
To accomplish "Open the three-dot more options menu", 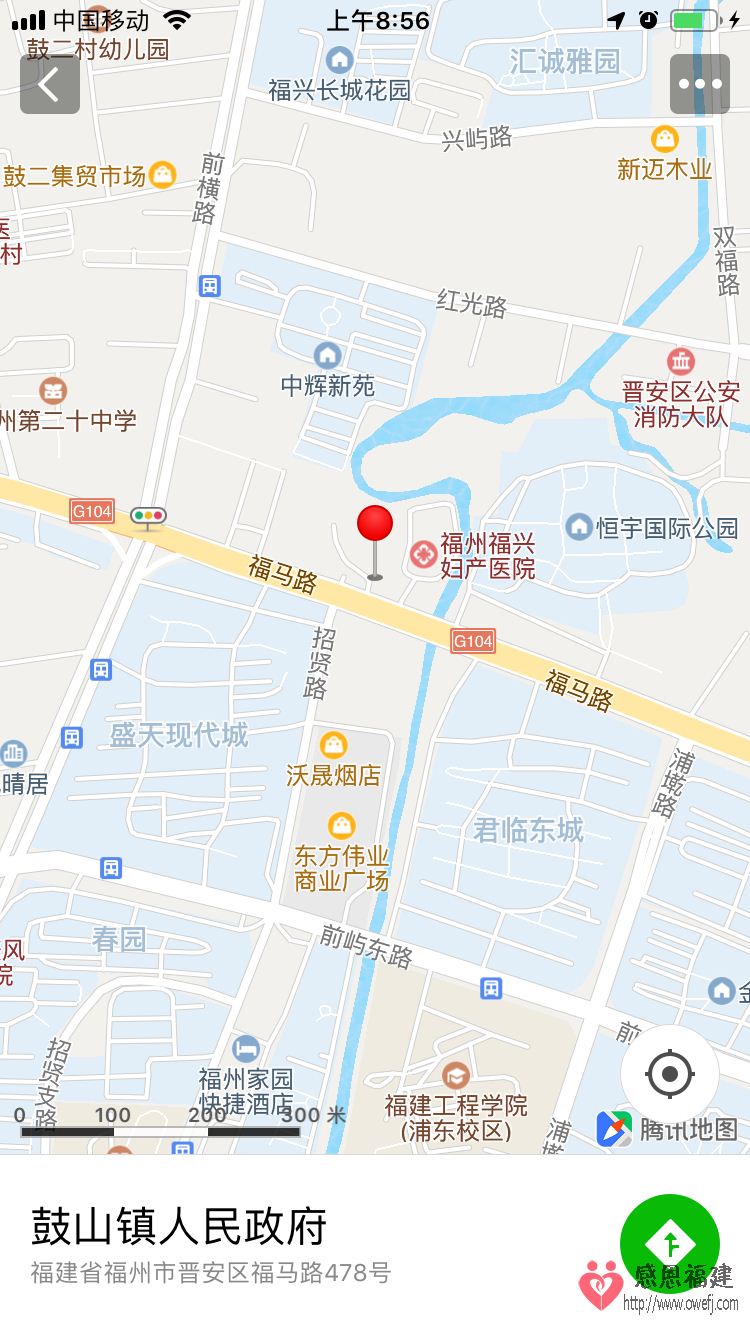I will tap(700, 84).
